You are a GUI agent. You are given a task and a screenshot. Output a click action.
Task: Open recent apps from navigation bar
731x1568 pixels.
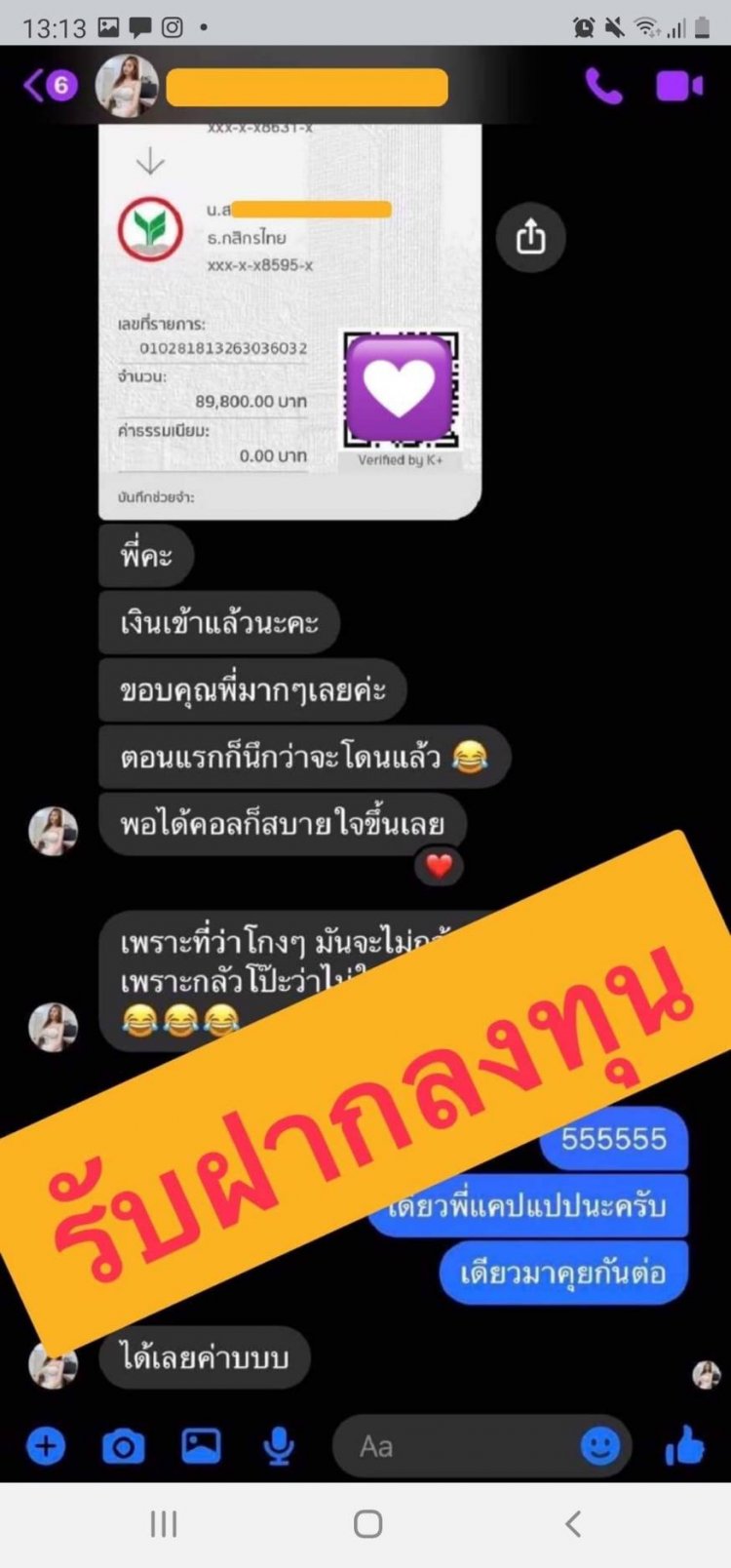pyautogui.click(x=163, y=1524)
